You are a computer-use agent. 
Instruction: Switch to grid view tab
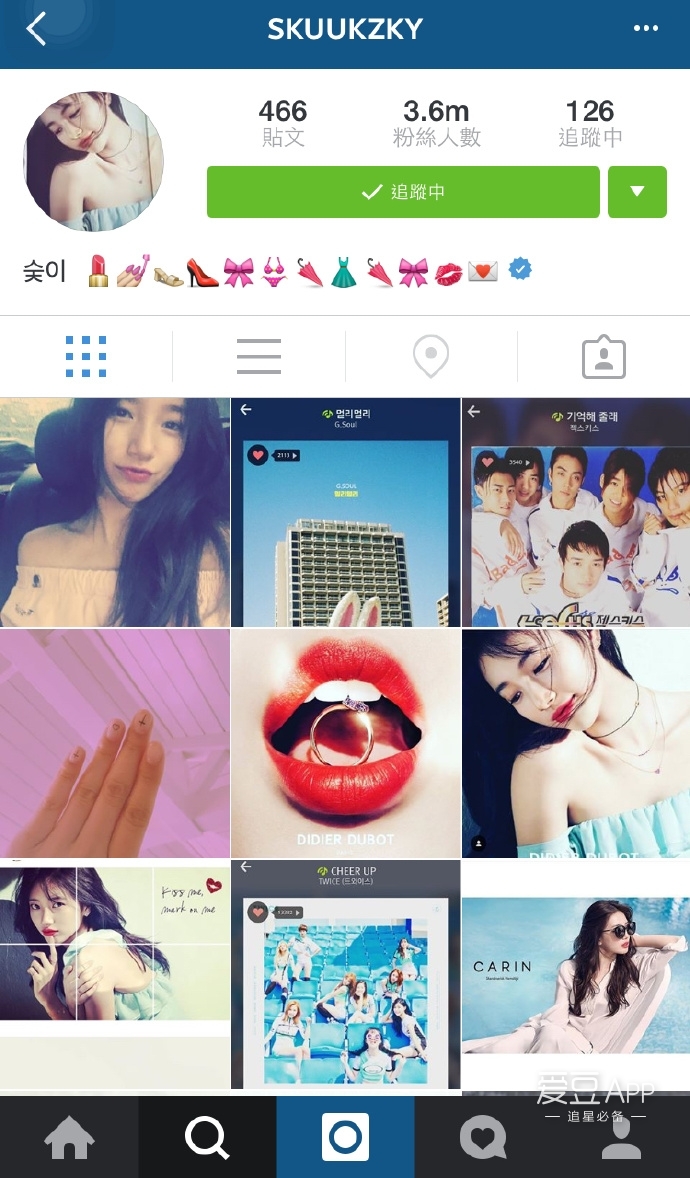86,357
